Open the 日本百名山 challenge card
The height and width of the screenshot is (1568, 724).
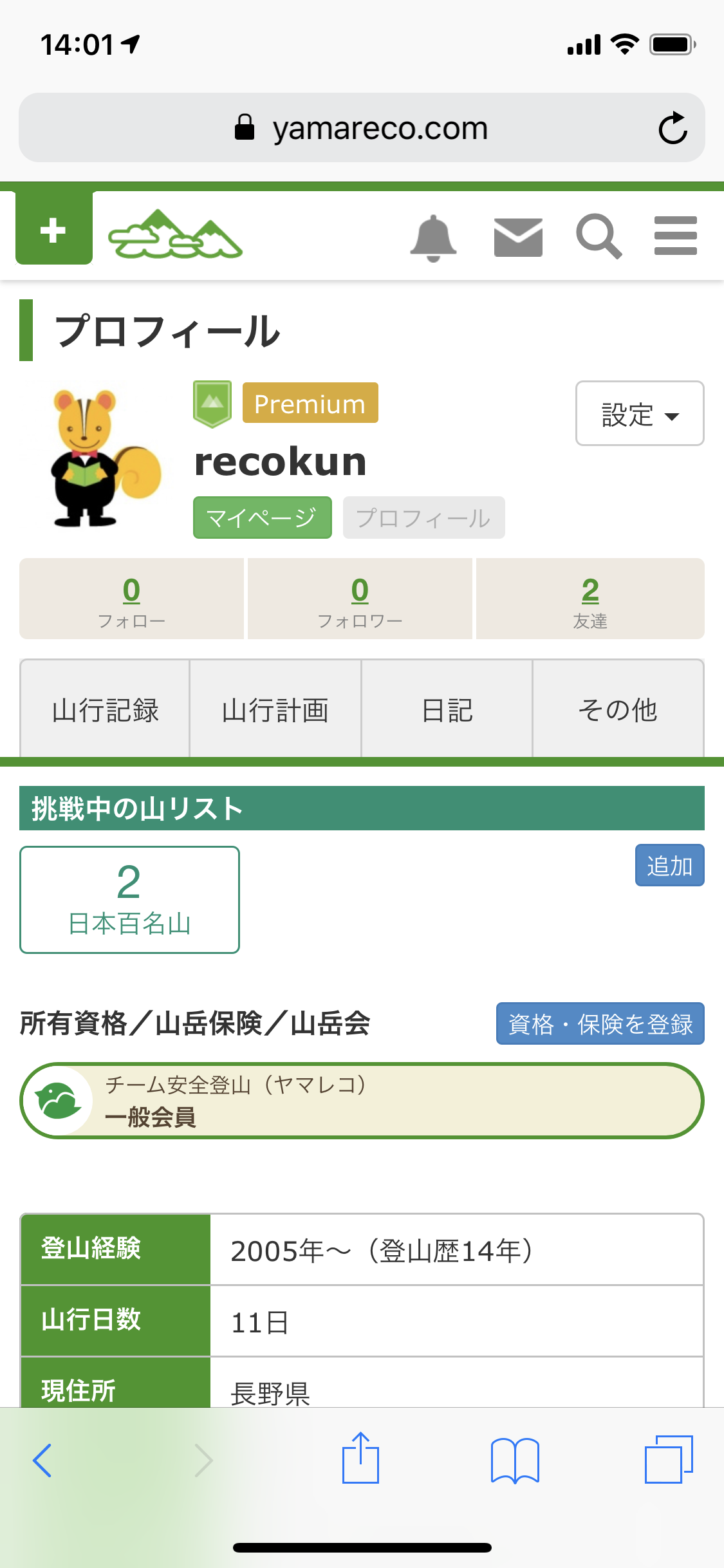[x=129, y=900]
